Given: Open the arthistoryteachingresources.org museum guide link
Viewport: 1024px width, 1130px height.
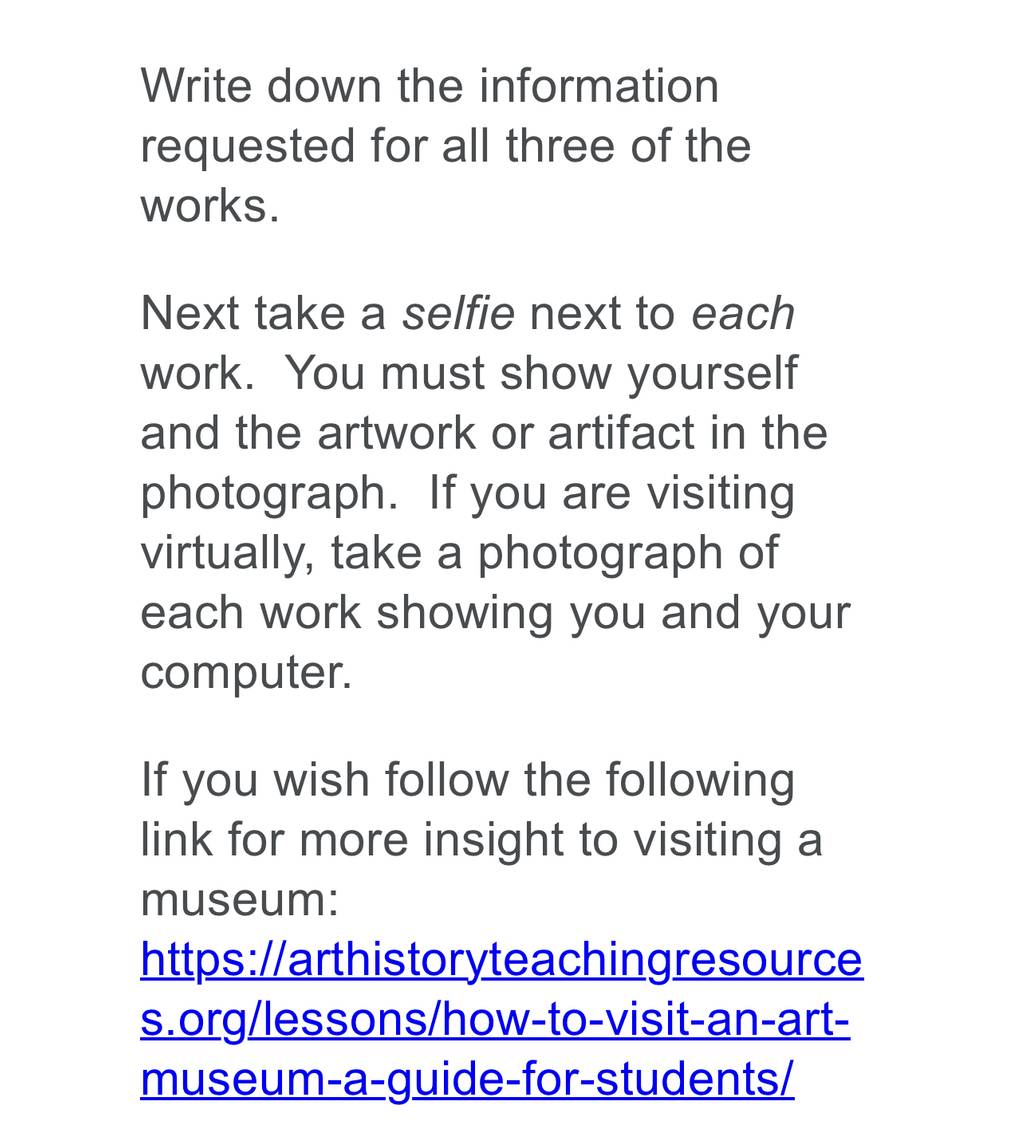Looking at the screenshot, I should coord(501,1019).
